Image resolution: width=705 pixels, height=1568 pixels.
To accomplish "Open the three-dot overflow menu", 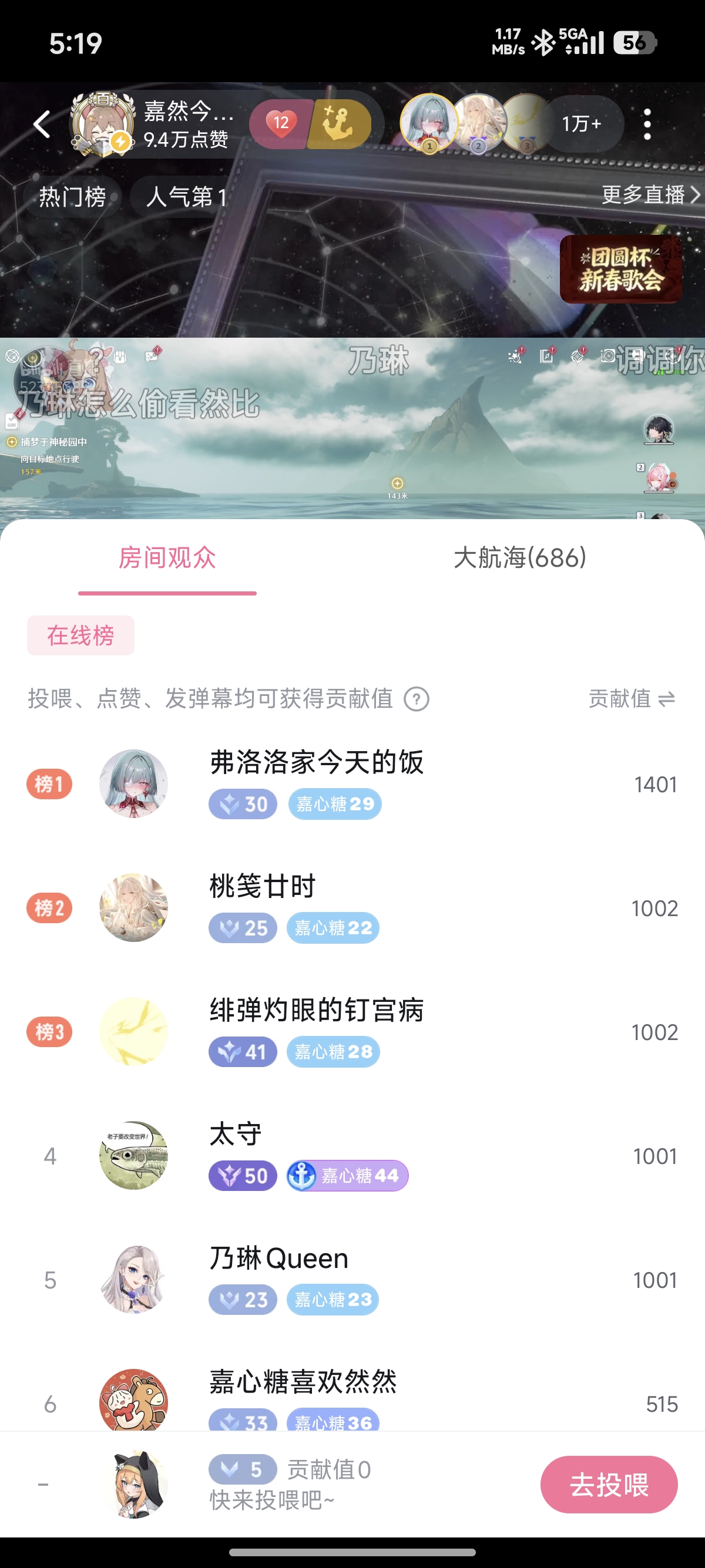I will click(647, 125).
